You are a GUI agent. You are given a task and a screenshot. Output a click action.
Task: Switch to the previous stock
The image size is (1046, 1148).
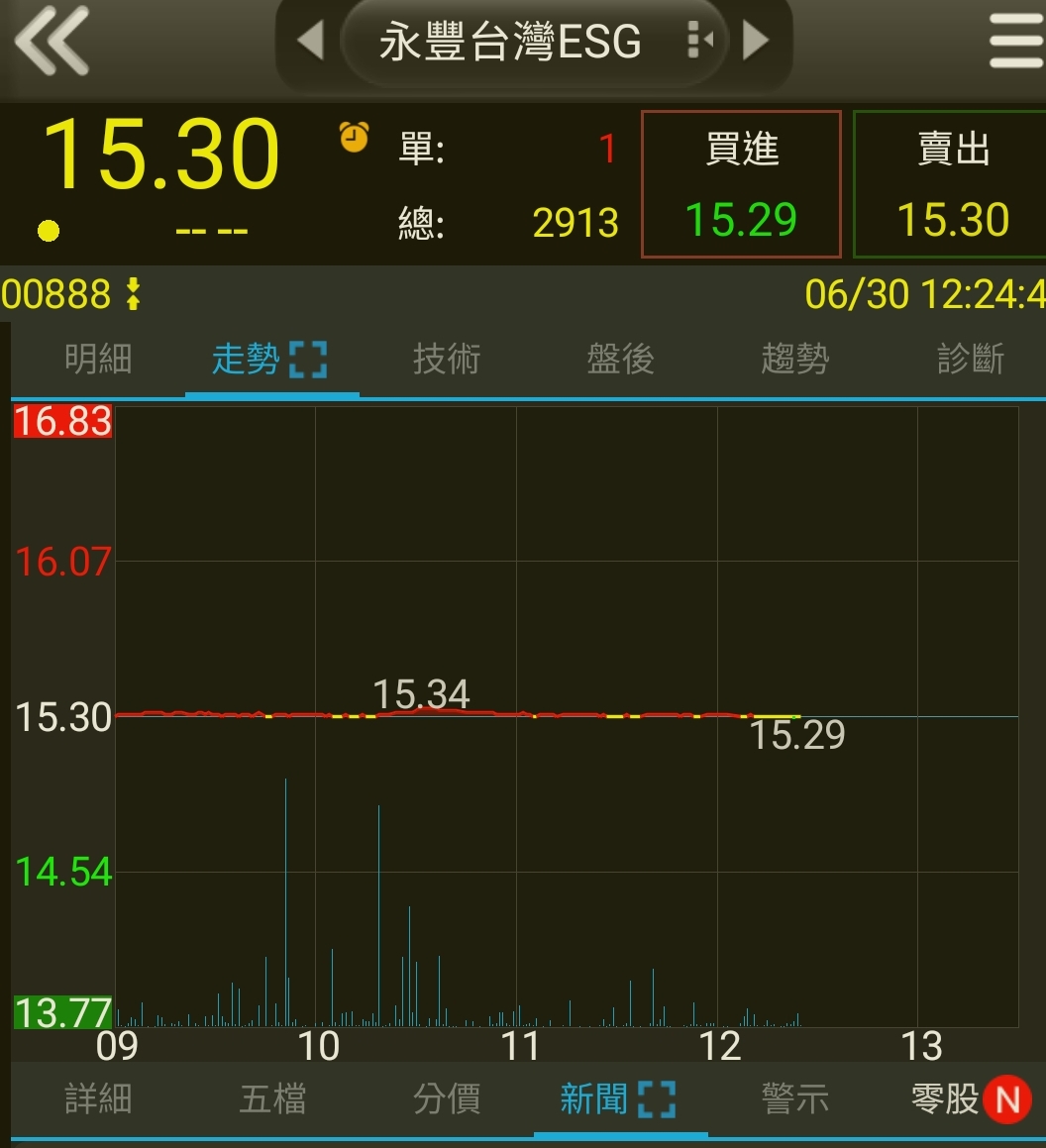click(311, 42)
